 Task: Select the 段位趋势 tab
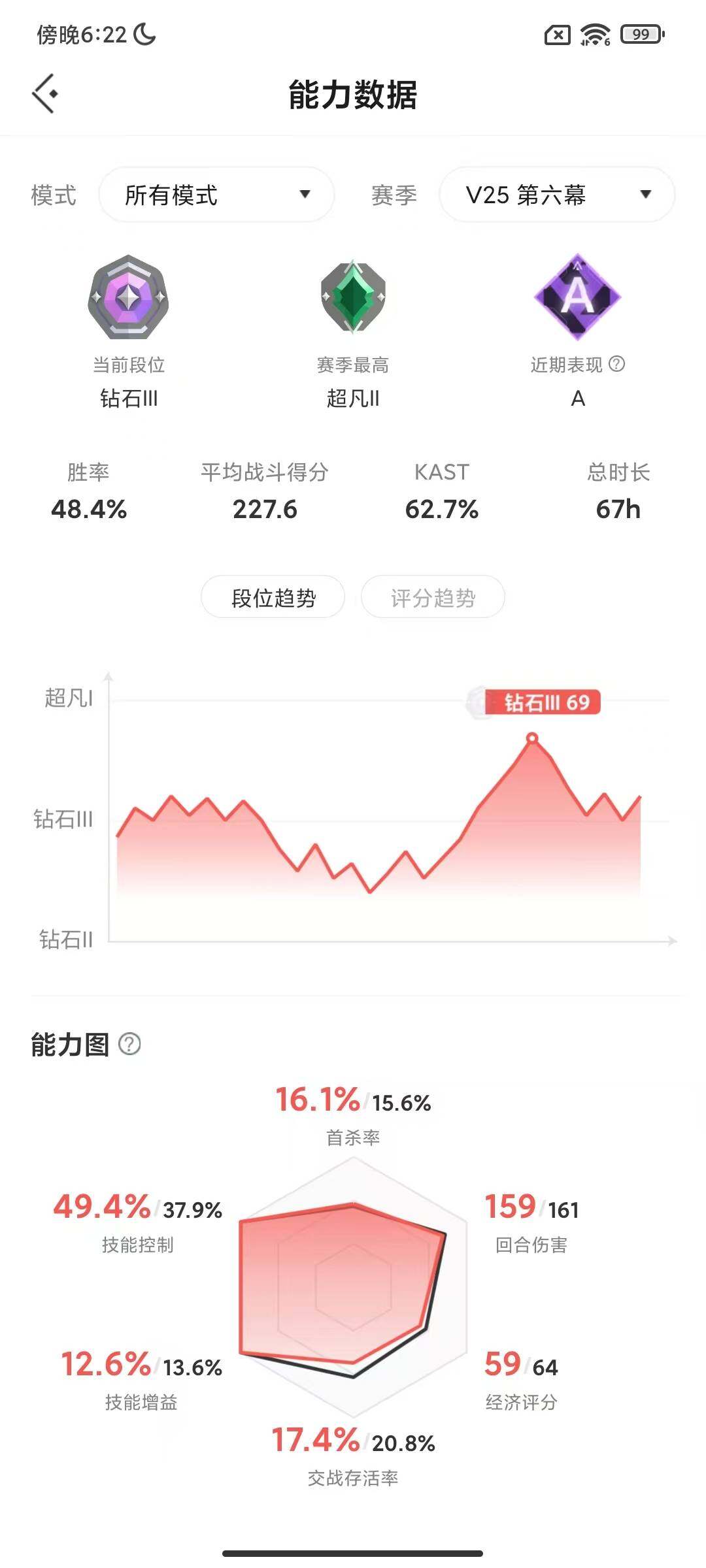(274, 596)
